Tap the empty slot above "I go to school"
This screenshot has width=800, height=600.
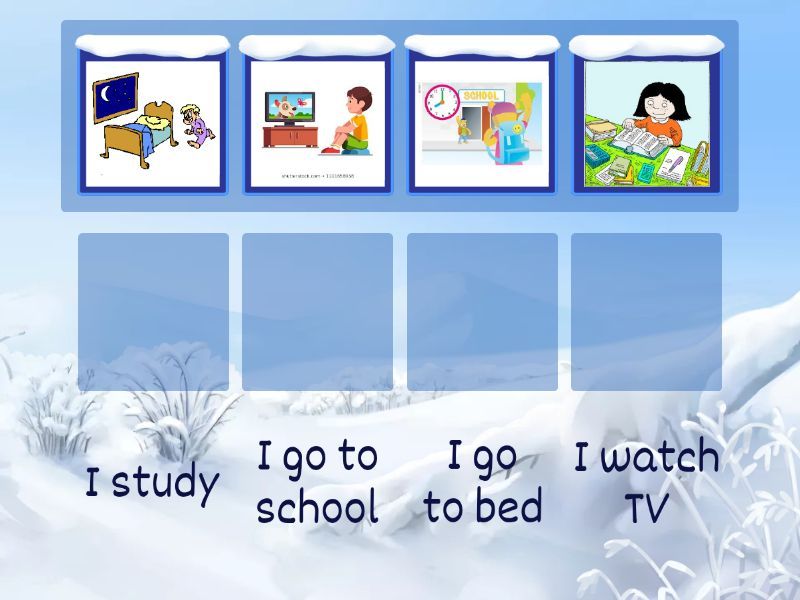point(317,312)
